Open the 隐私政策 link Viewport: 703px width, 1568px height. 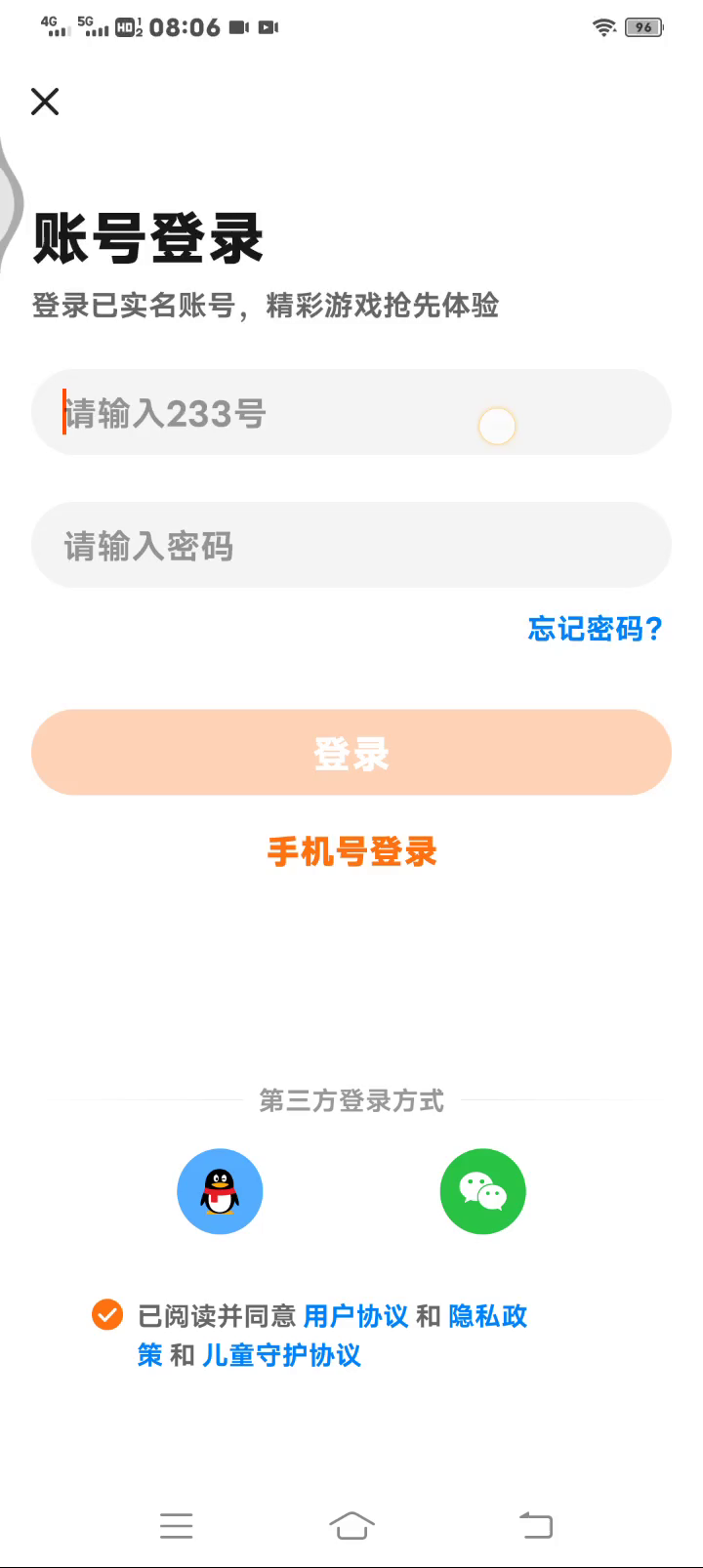point(487,1316)
